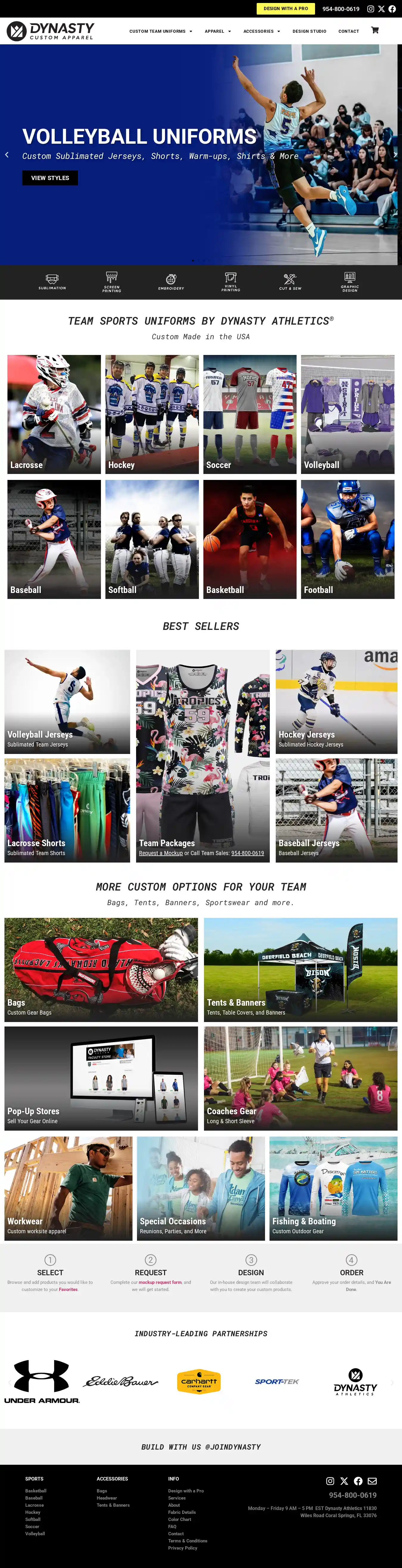Open the Tents & Banners card

click(x=300, y=969)
